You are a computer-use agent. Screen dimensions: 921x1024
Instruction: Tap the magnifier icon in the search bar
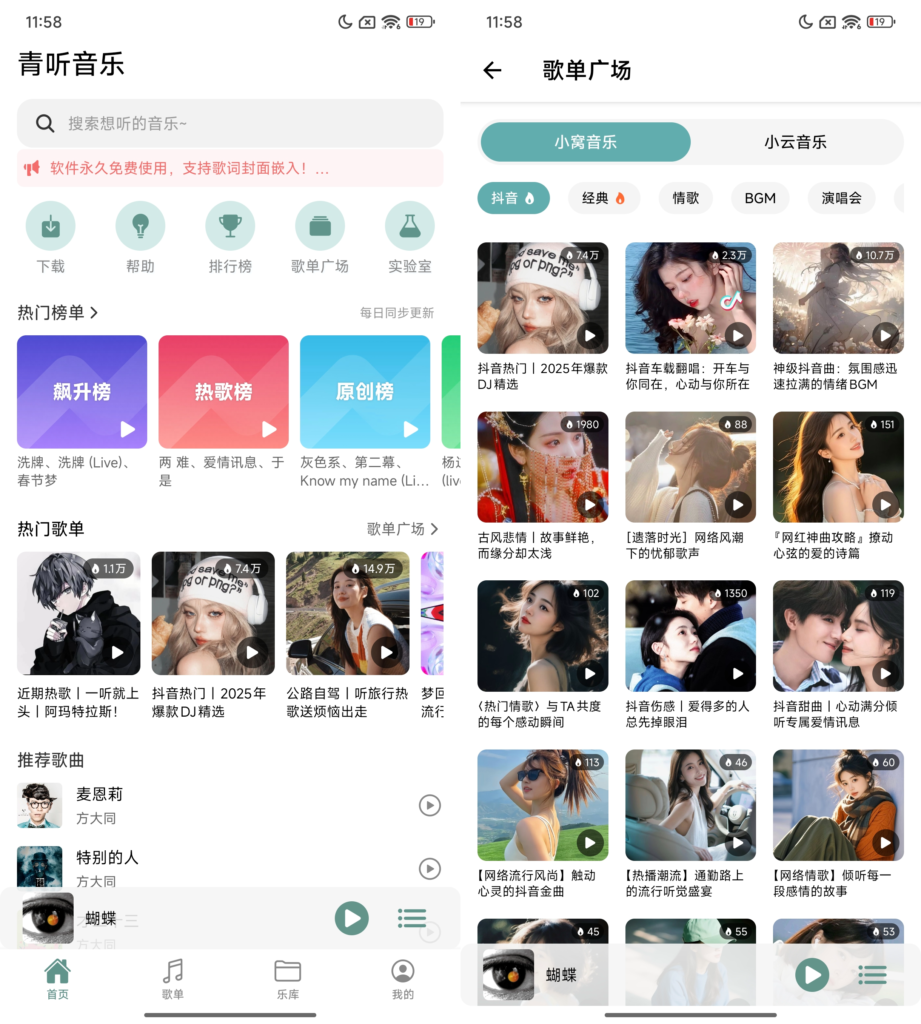pyautogui.click(x=44, y=122)
